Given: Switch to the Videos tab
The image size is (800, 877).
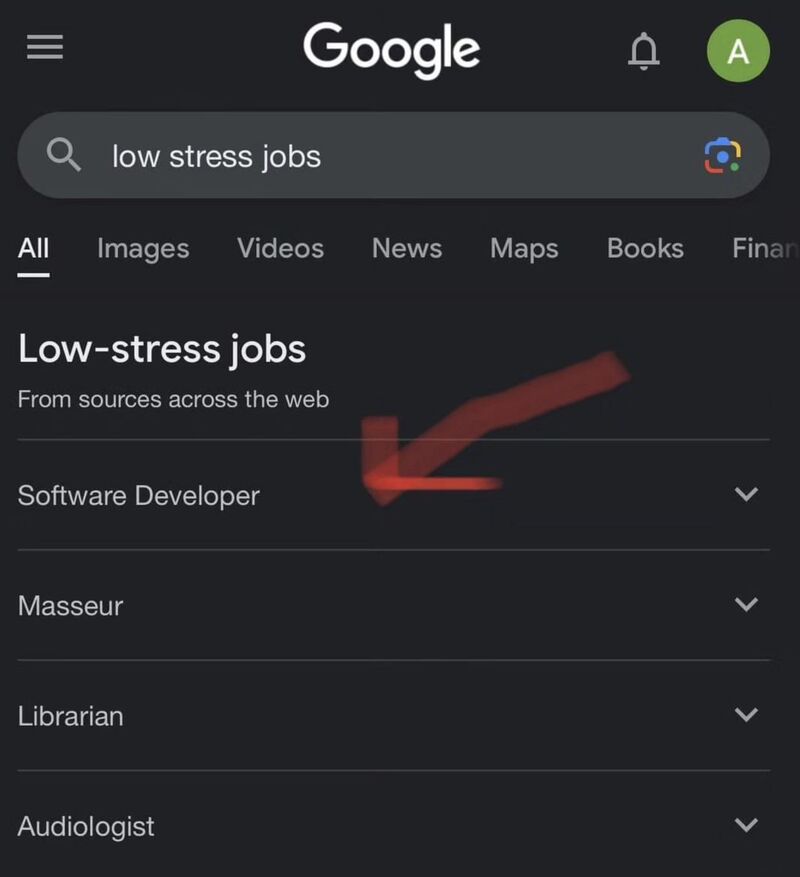Looking at the screenshot, I should [x=280, y=248].
